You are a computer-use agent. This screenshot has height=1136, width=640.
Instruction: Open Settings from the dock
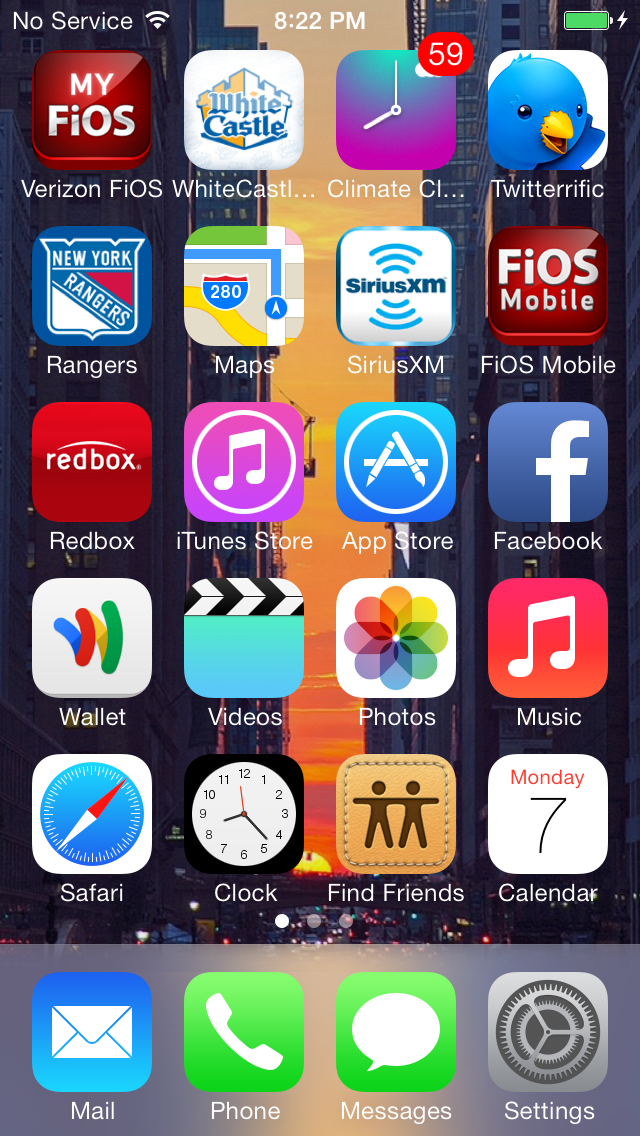point(548,1032)
